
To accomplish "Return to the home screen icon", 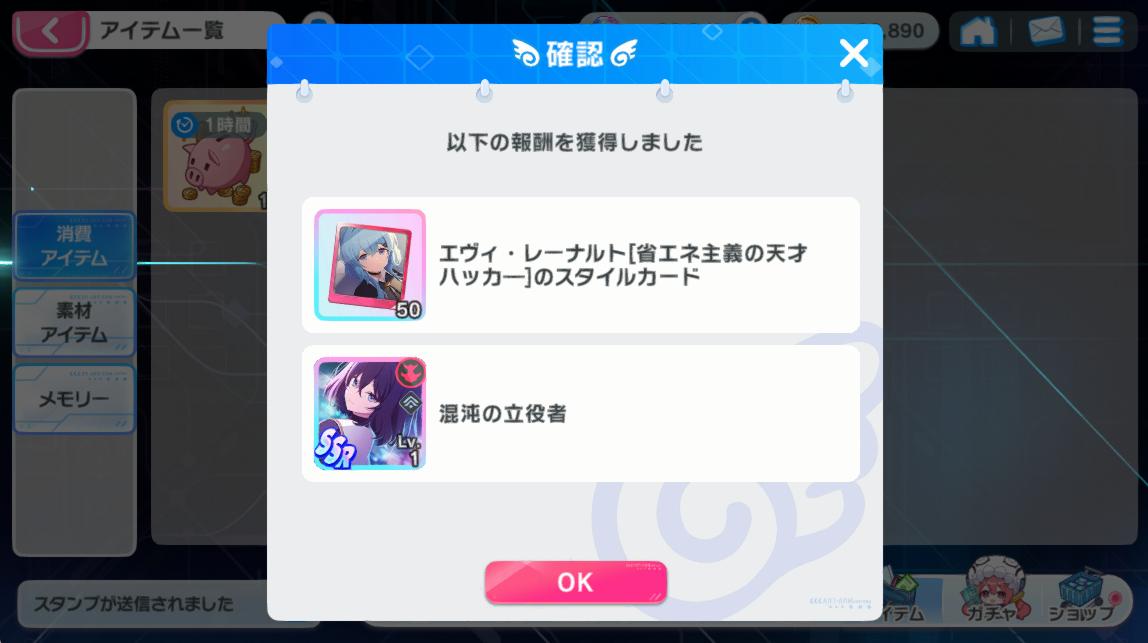I will click(979, 31).
